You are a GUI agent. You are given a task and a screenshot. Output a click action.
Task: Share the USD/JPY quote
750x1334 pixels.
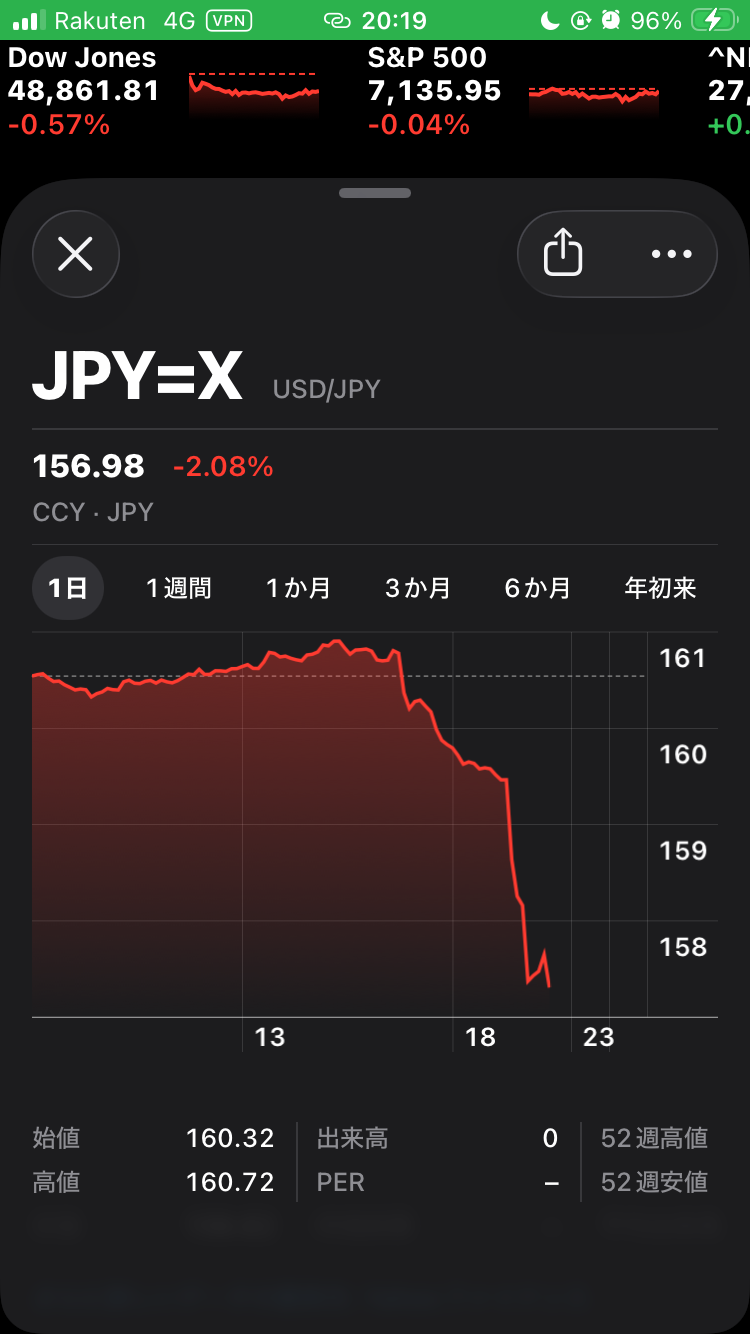tap(563, 254)
